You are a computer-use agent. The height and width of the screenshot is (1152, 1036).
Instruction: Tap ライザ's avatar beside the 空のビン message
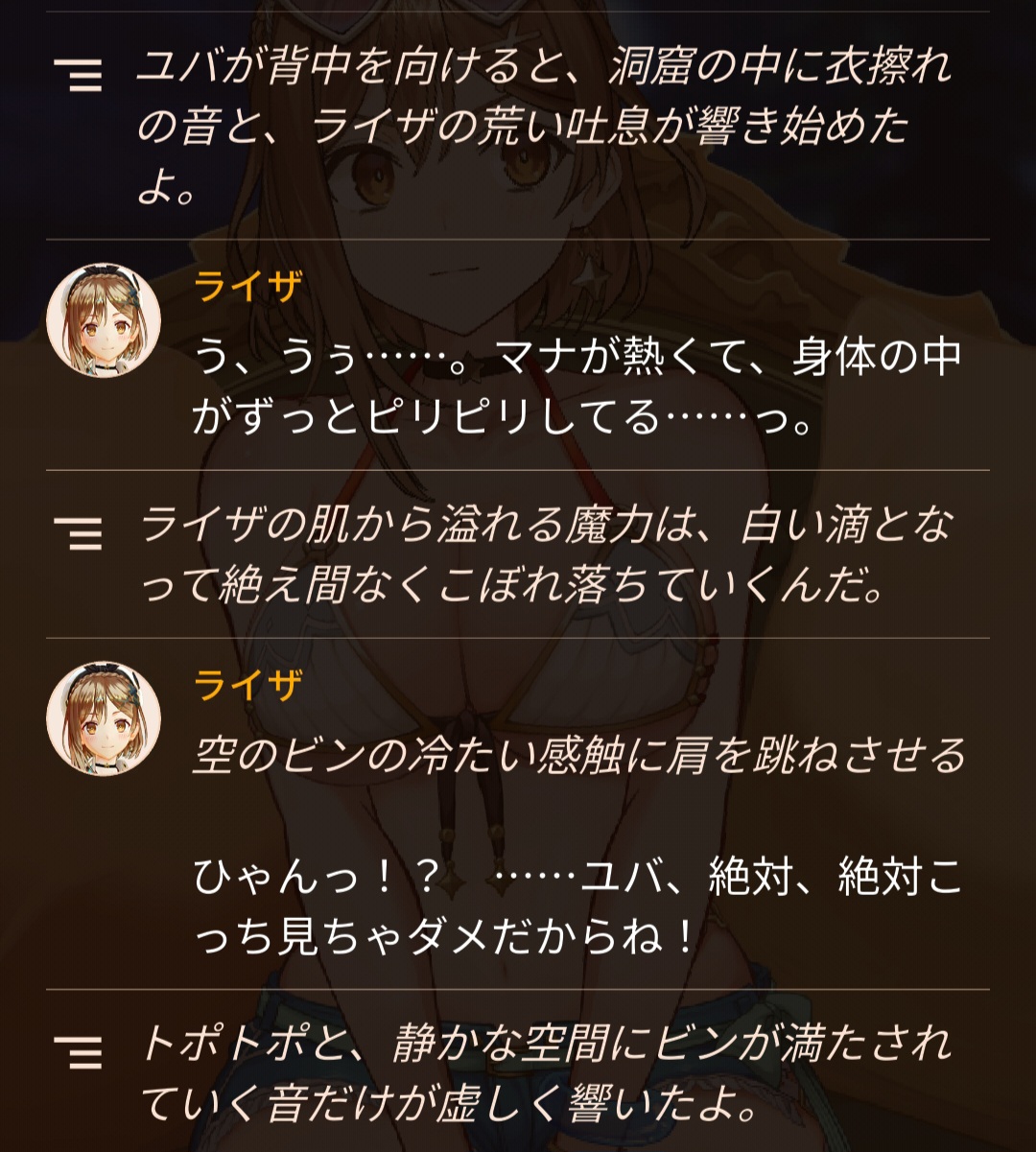click(104, 718)
